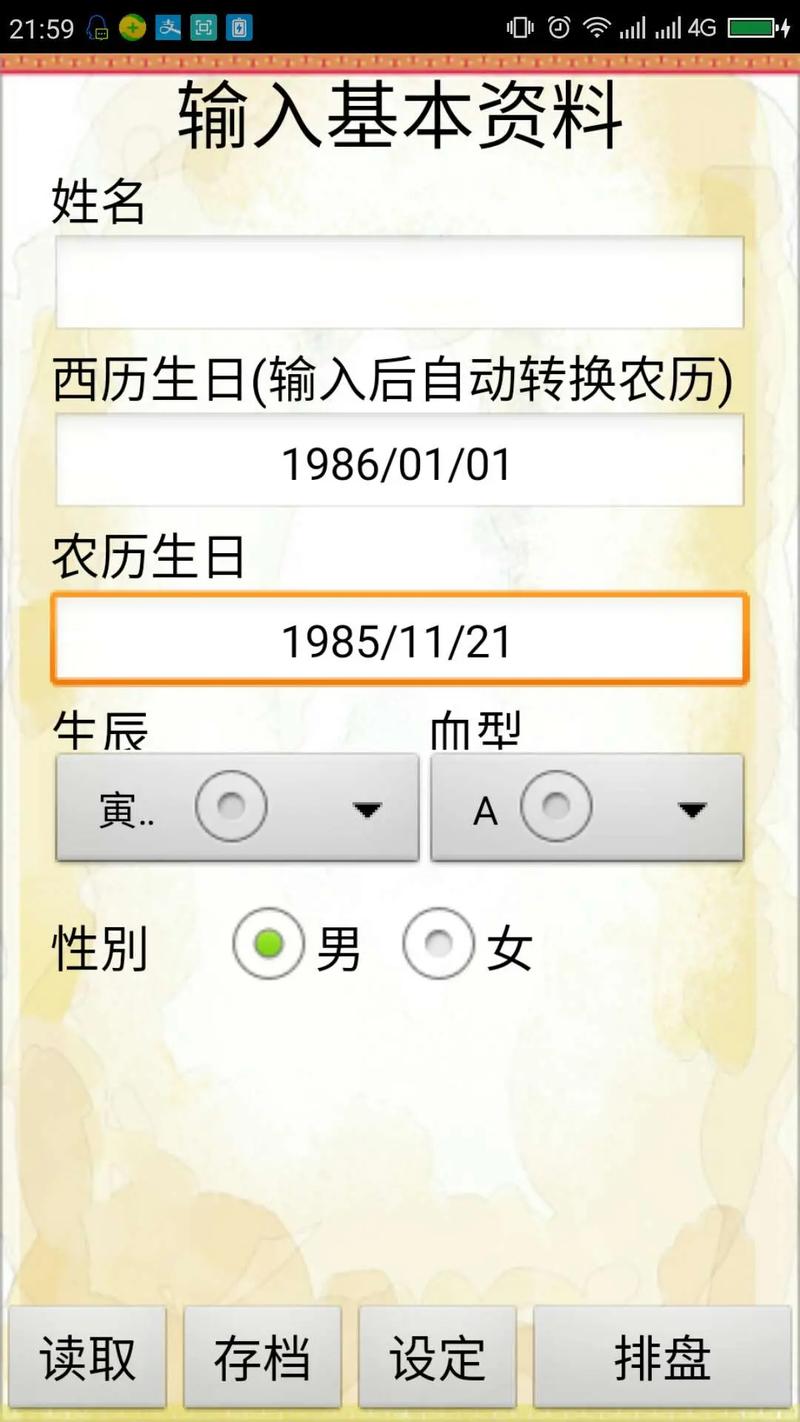
Task: Save data with the 存档 button
Action: [263, 1357]
